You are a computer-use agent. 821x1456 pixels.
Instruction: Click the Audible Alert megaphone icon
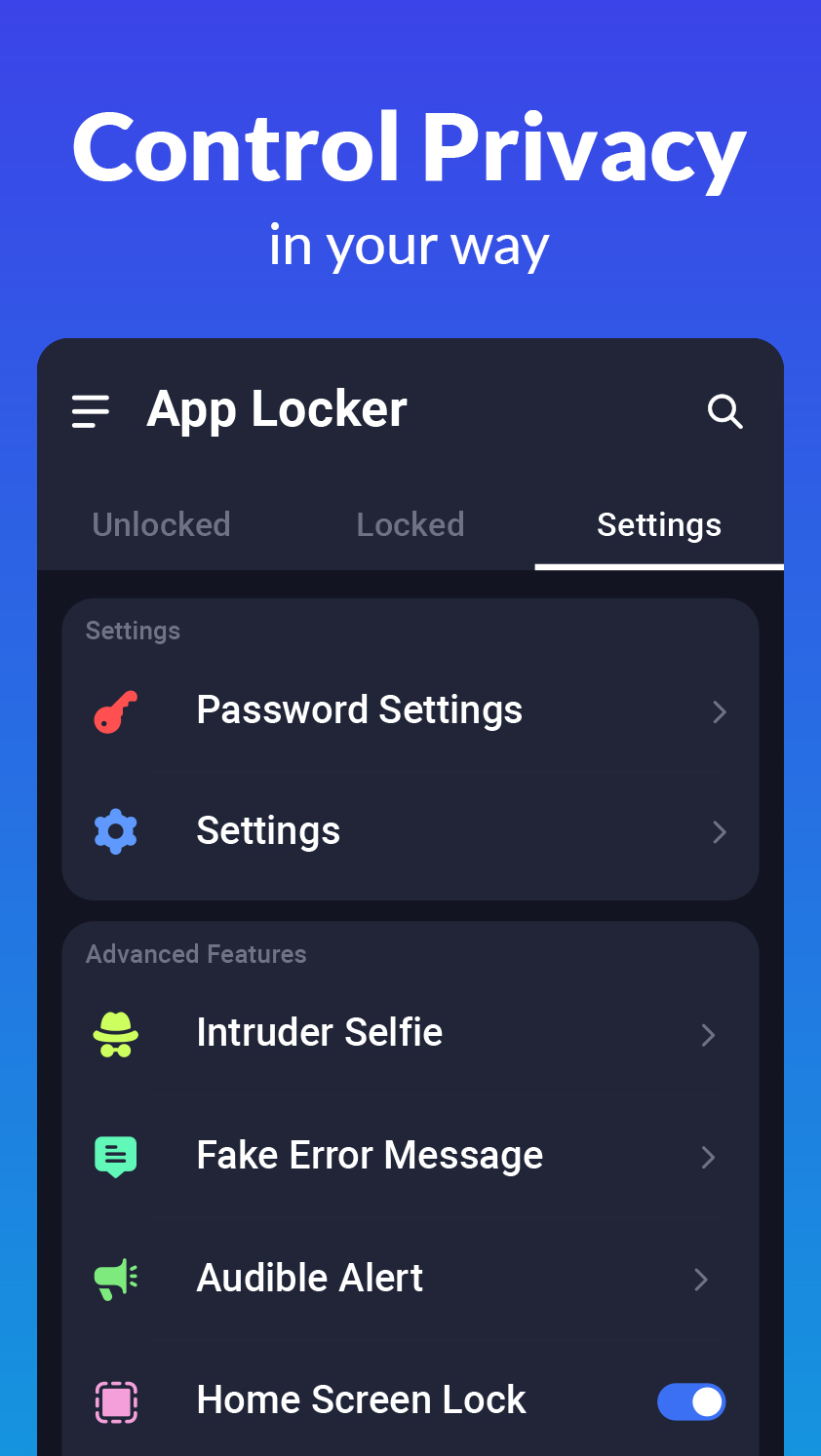[116, 1279]
